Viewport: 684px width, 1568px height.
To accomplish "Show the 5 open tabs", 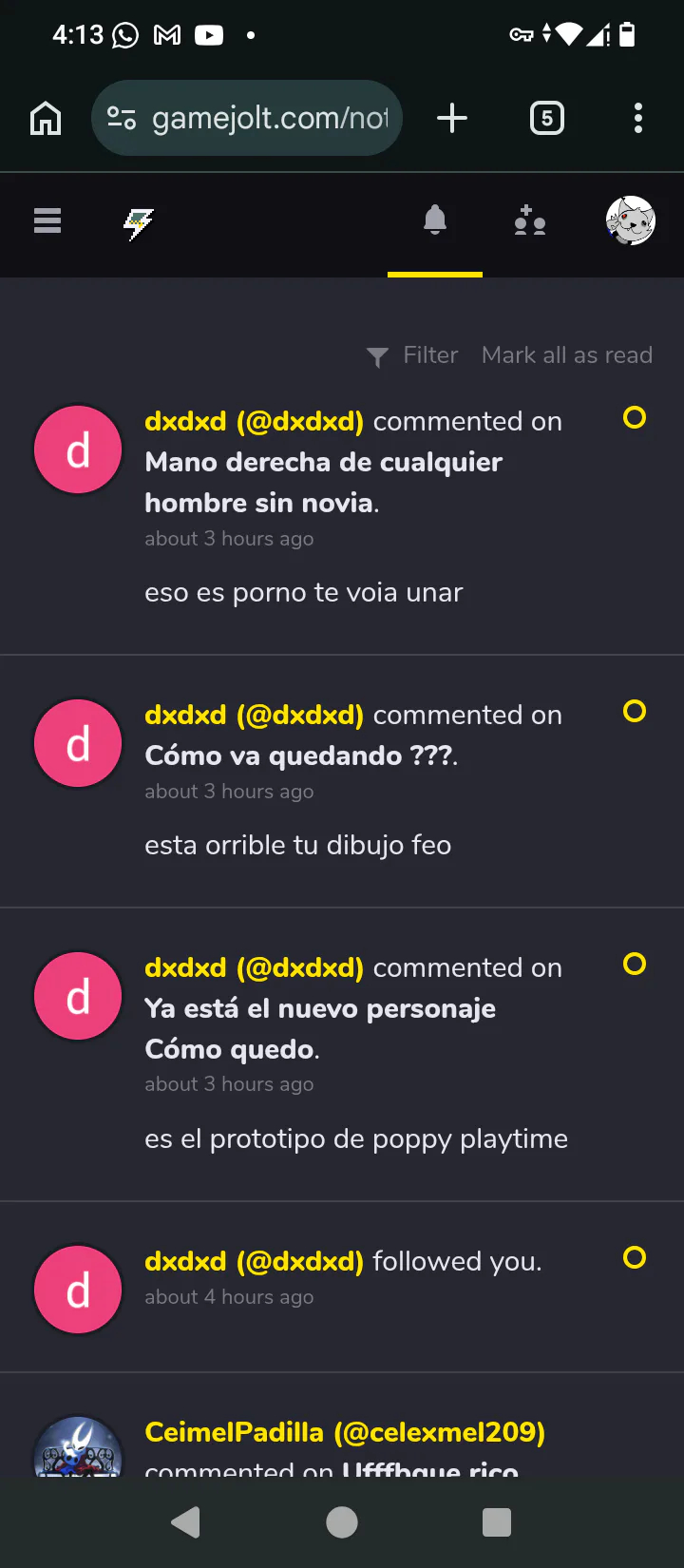I will 546,119.
